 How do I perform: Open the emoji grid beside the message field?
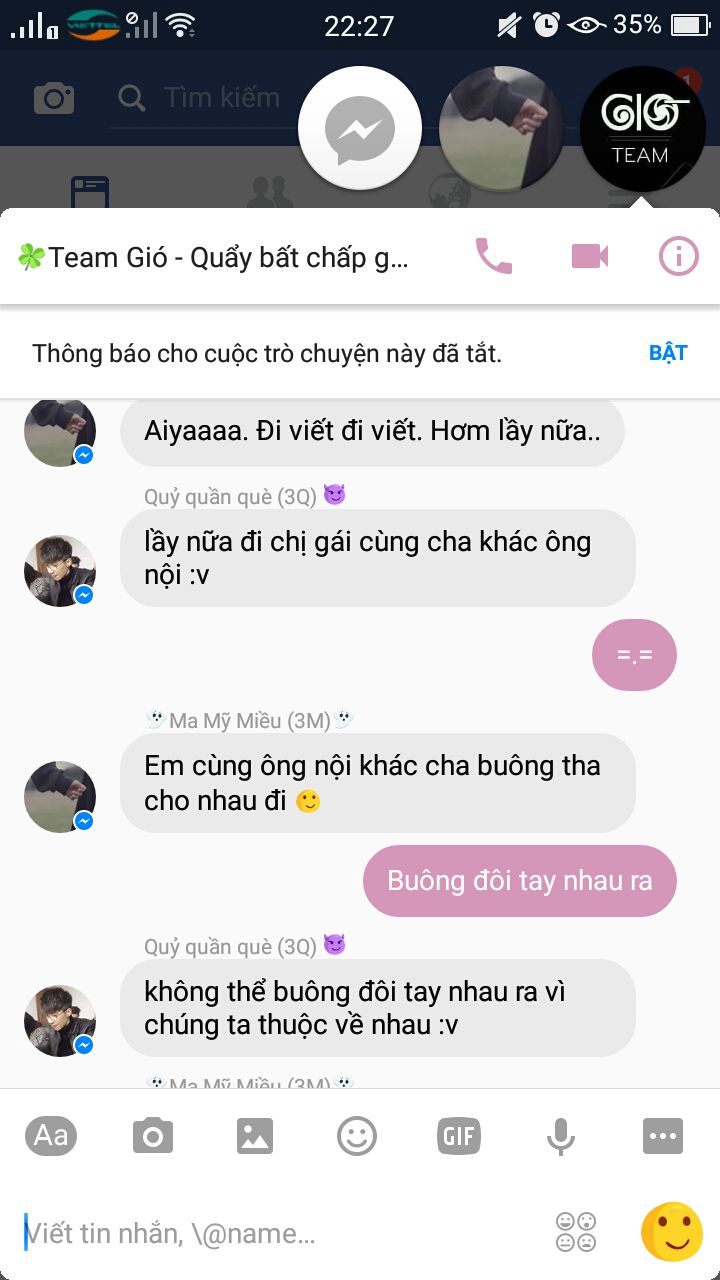(x=576, y=1232)
